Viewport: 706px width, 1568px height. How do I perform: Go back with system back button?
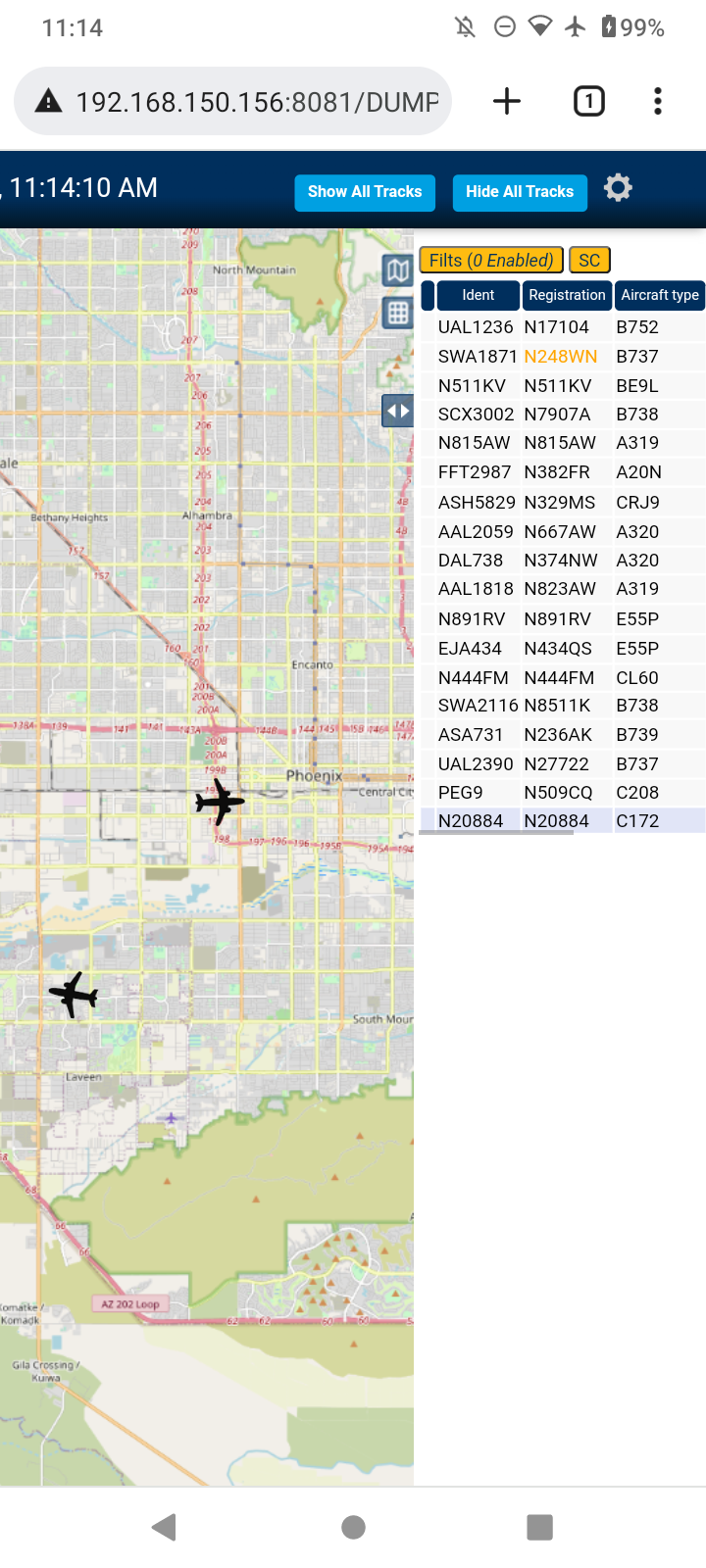pyautogui.click(x=165, y=1527)
